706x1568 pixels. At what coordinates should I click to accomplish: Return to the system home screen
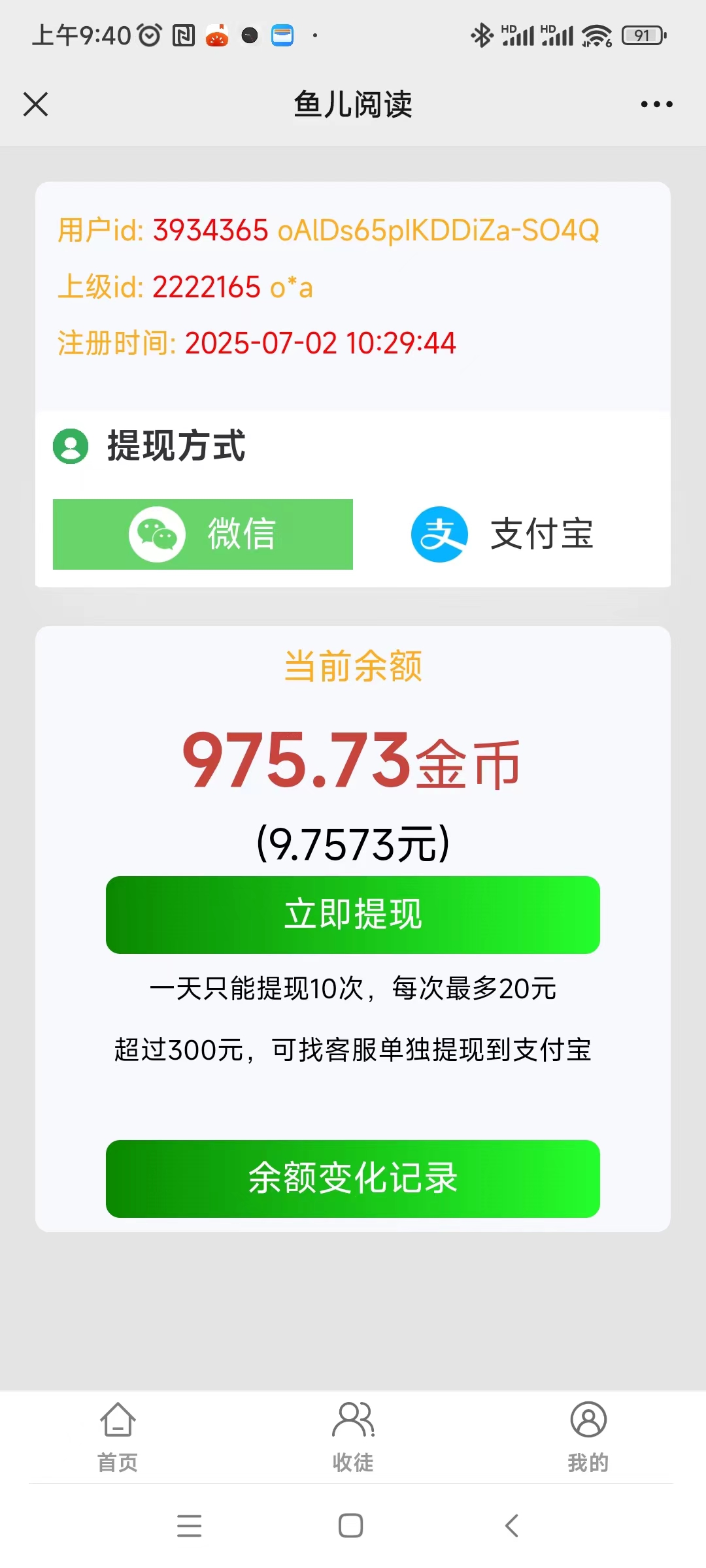pyautogui.click(x=351, y=1526)
